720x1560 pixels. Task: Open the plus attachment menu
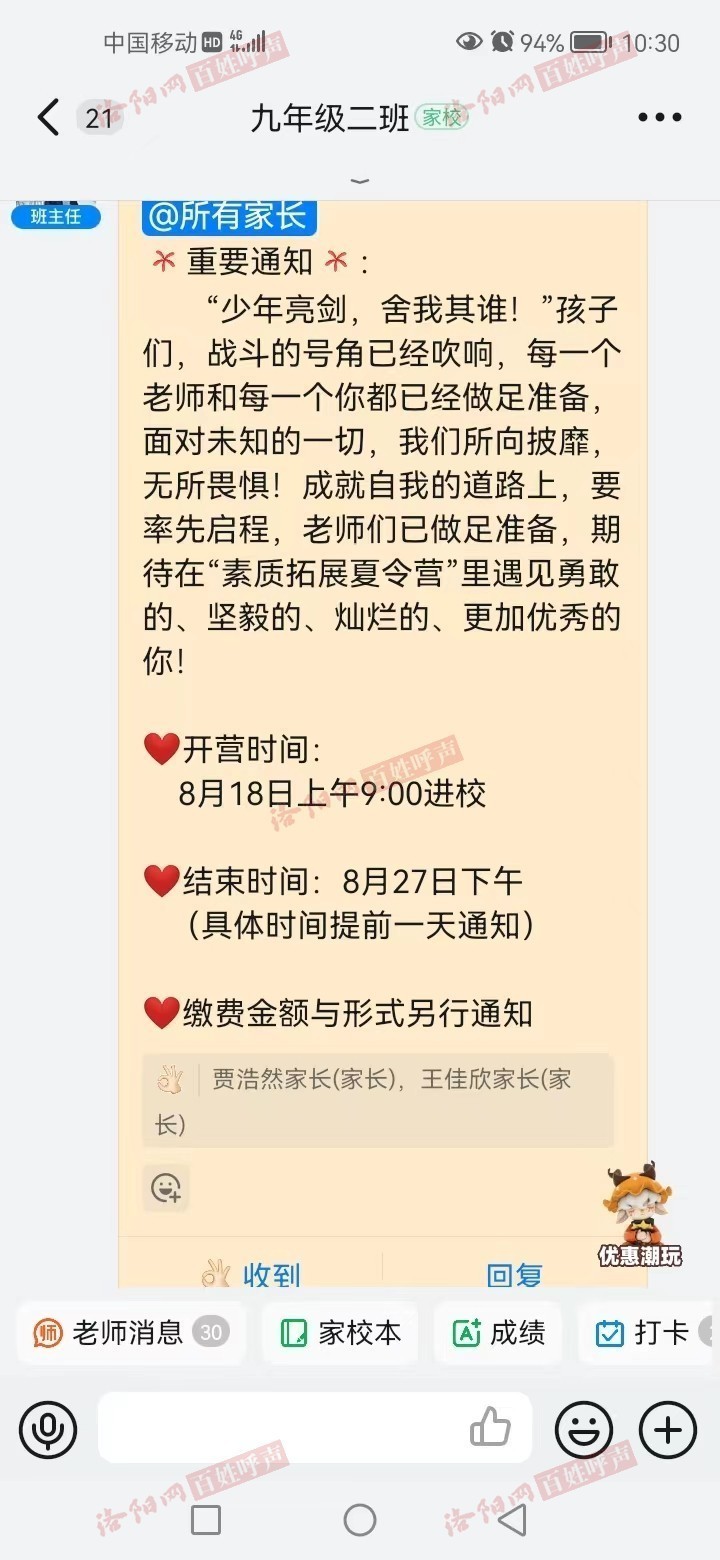click(667, 1429)
